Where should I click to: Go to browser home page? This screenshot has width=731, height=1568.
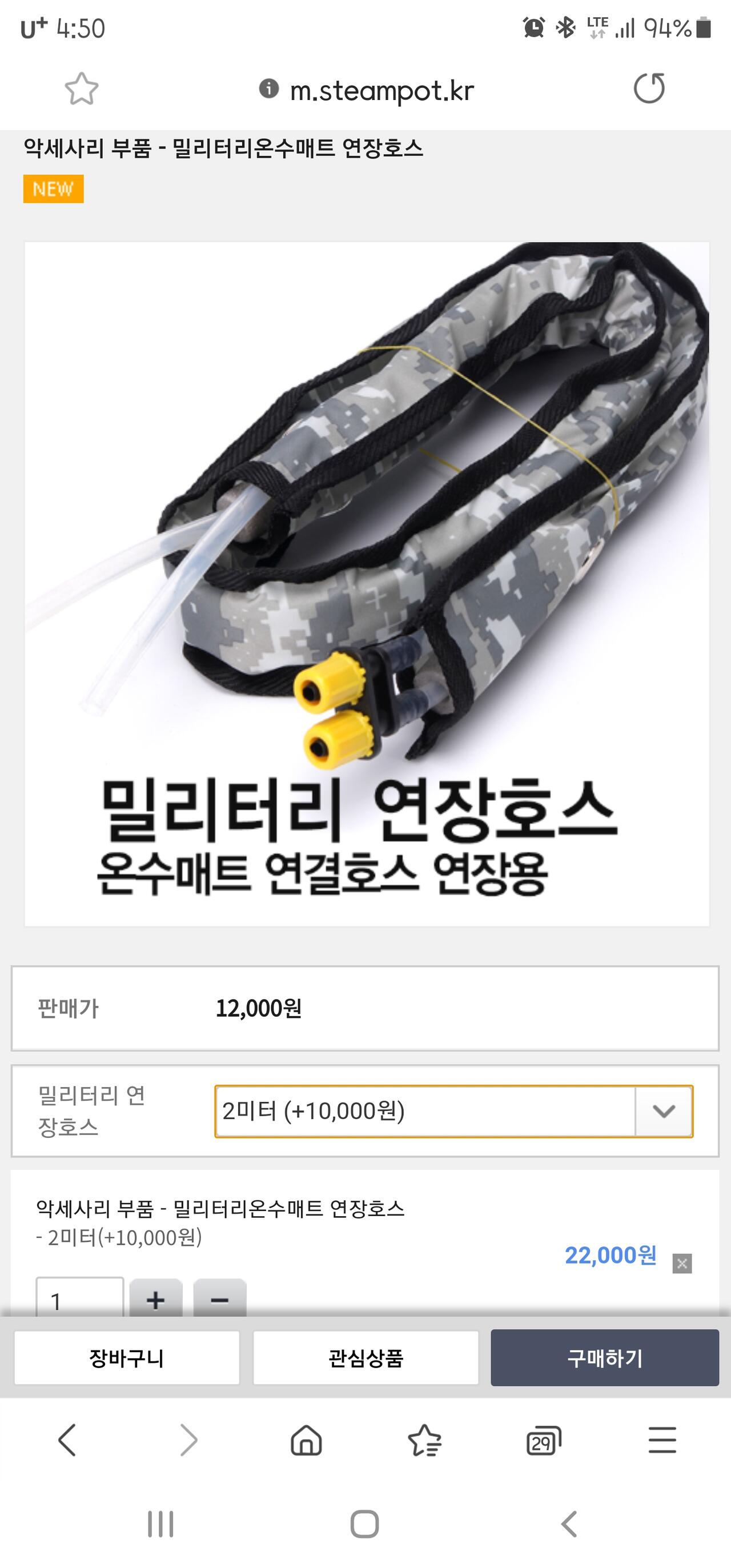[x=306, y=1440]
